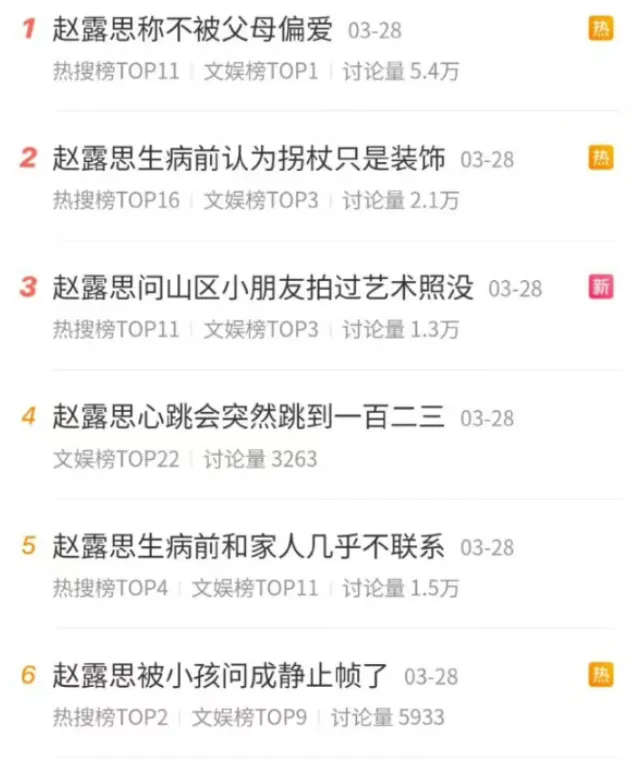Open the topic 赵露思被小孩问成静止帧了

(x=220, y=676)
